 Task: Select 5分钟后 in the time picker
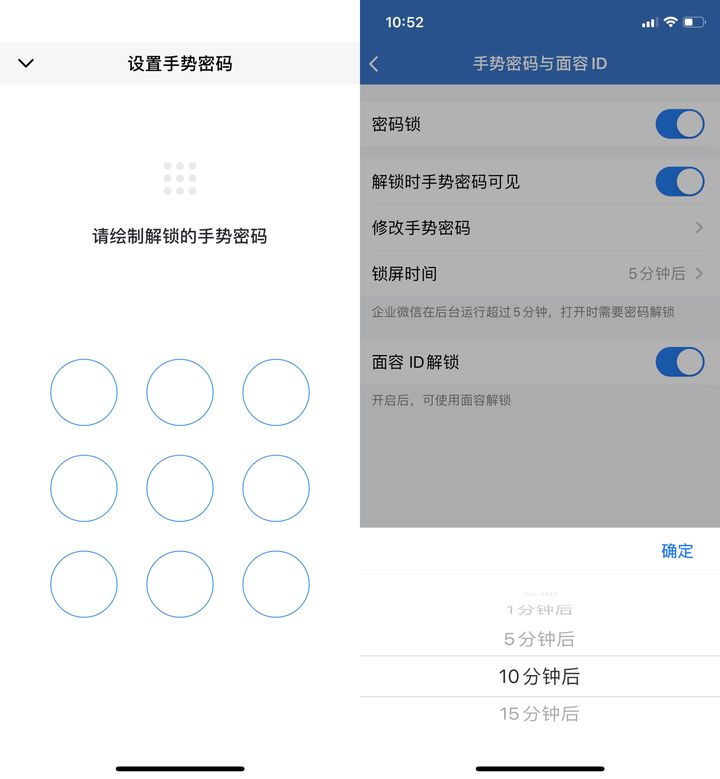[x=539, y=639]
